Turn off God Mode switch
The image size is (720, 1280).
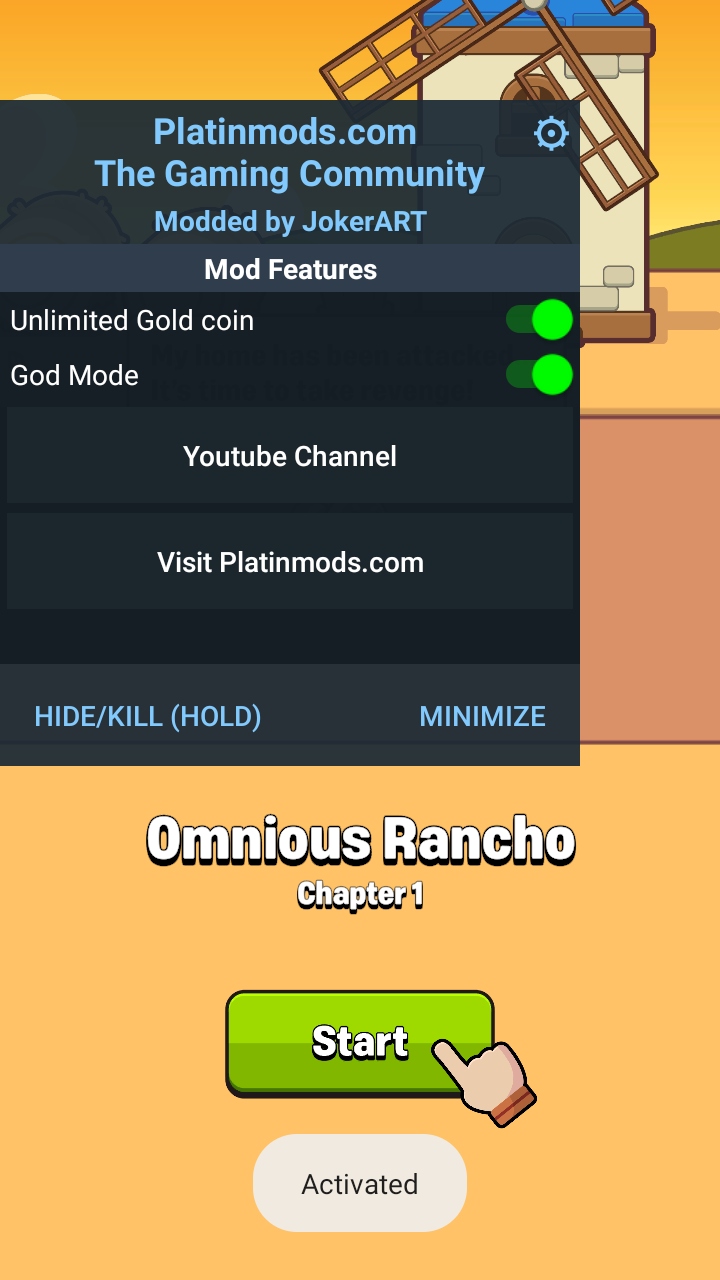coord(540,375)
